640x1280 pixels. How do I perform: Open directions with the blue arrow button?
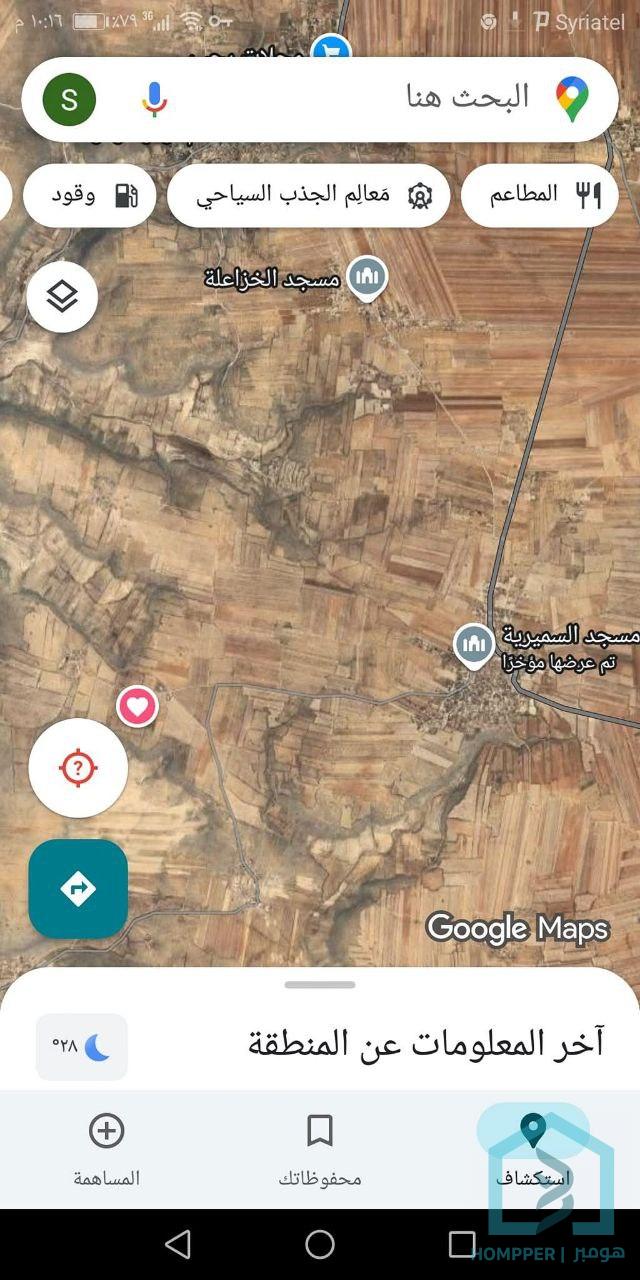point(78,888)
